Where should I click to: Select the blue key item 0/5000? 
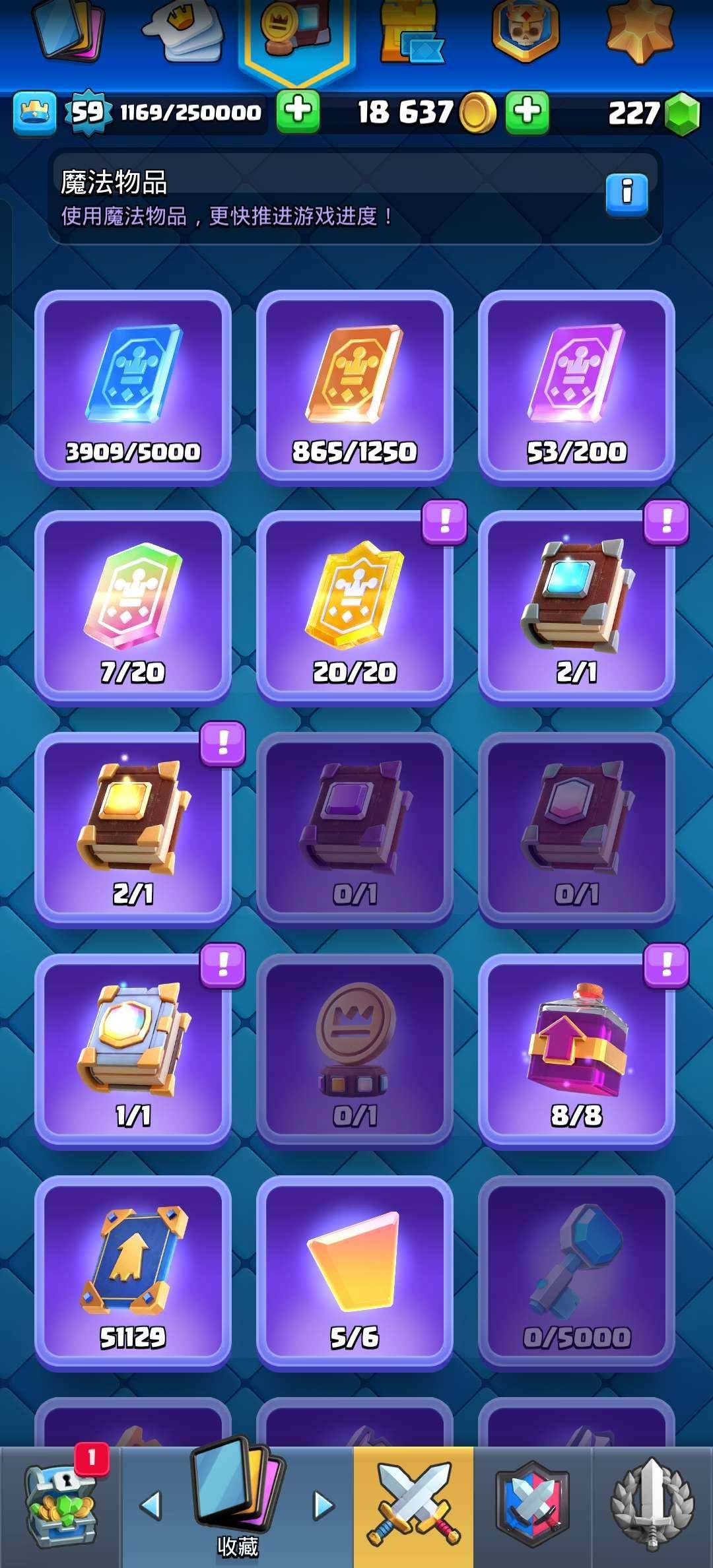(x=576, y=1273)
